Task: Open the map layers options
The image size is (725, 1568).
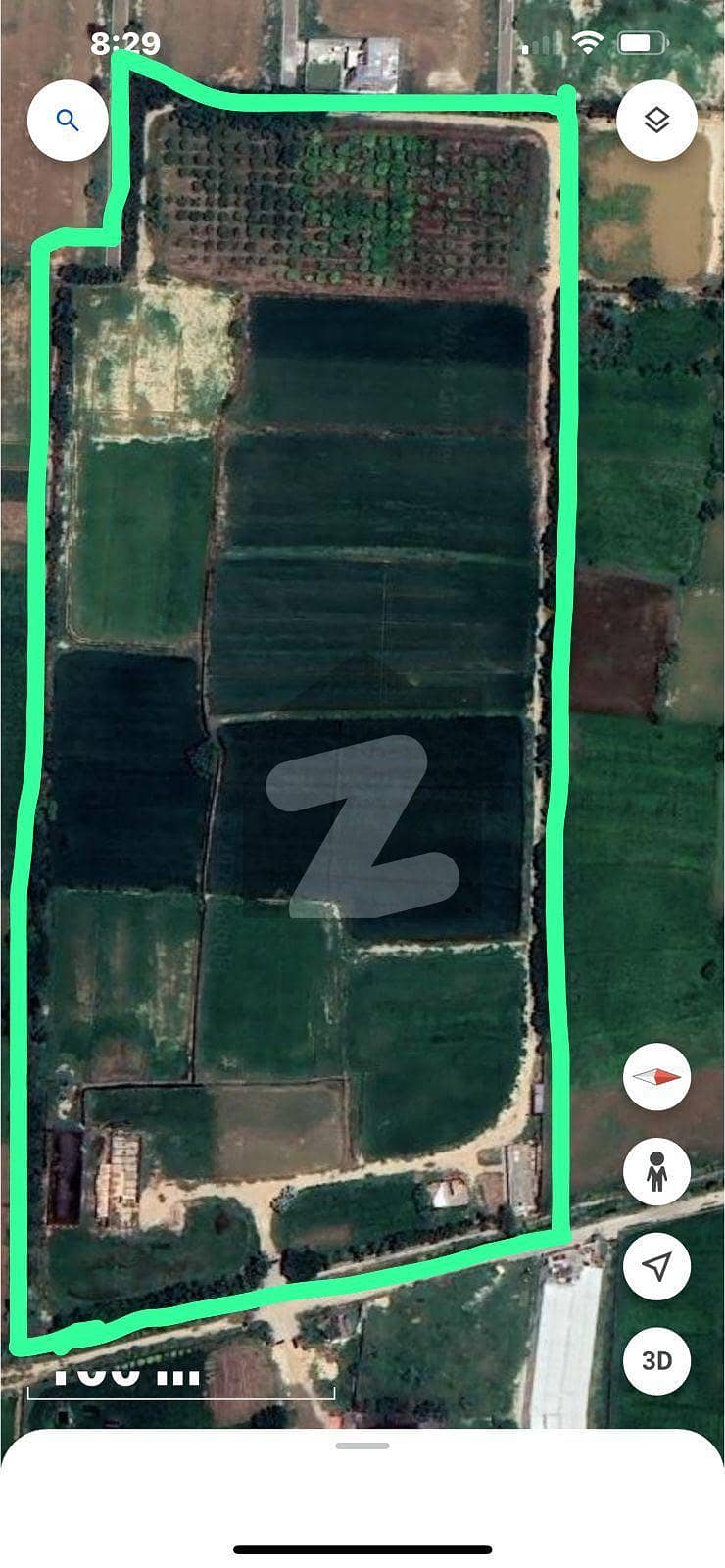Action: coord(656,121)
